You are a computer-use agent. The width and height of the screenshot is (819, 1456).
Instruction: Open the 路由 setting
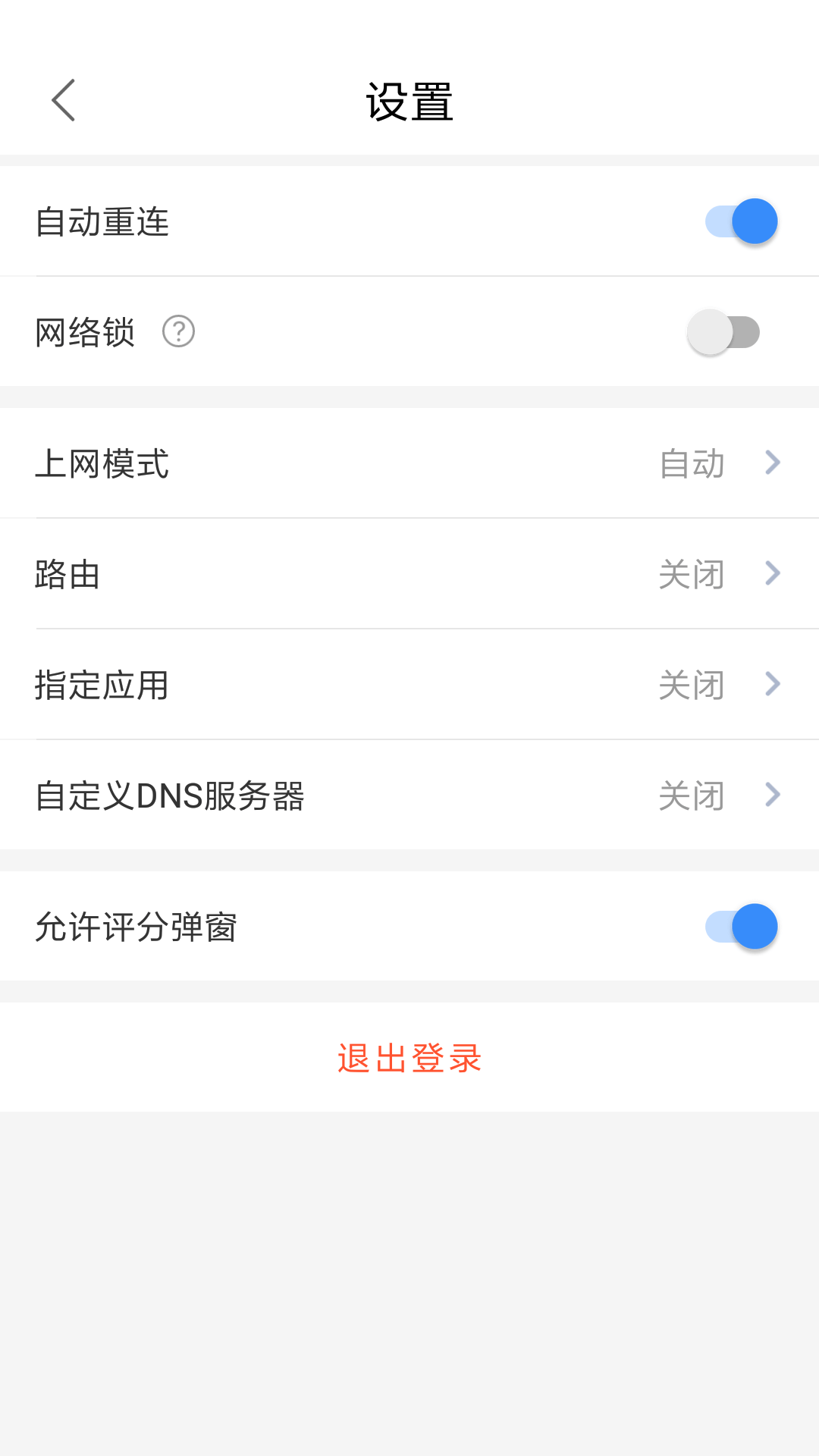(x=409, y=574)
